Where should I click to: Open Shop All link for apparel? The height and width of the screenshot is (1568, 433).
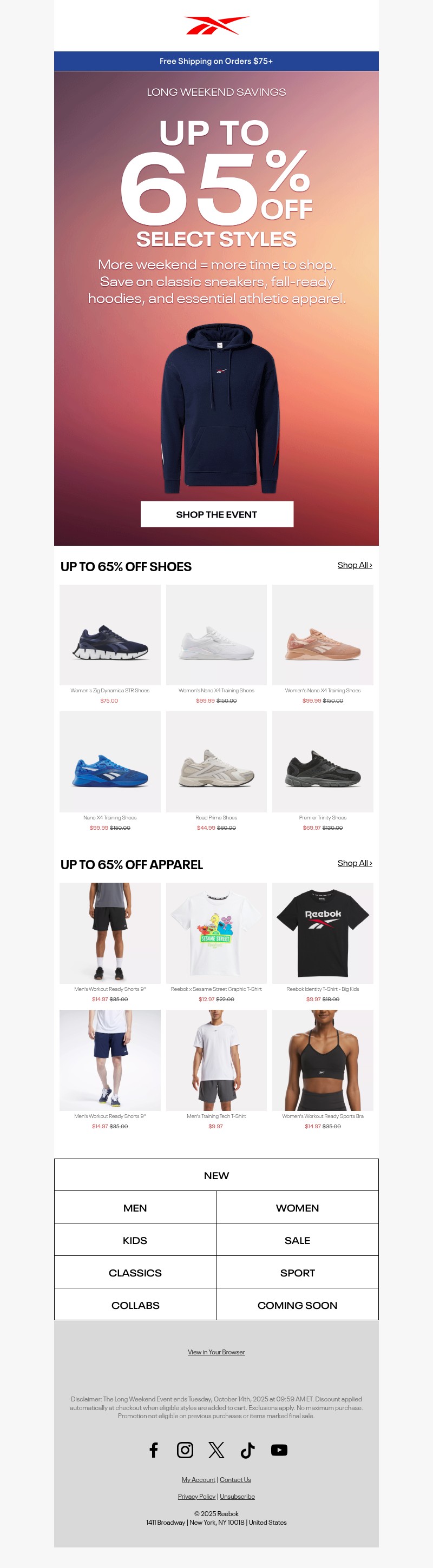(355, 863)
